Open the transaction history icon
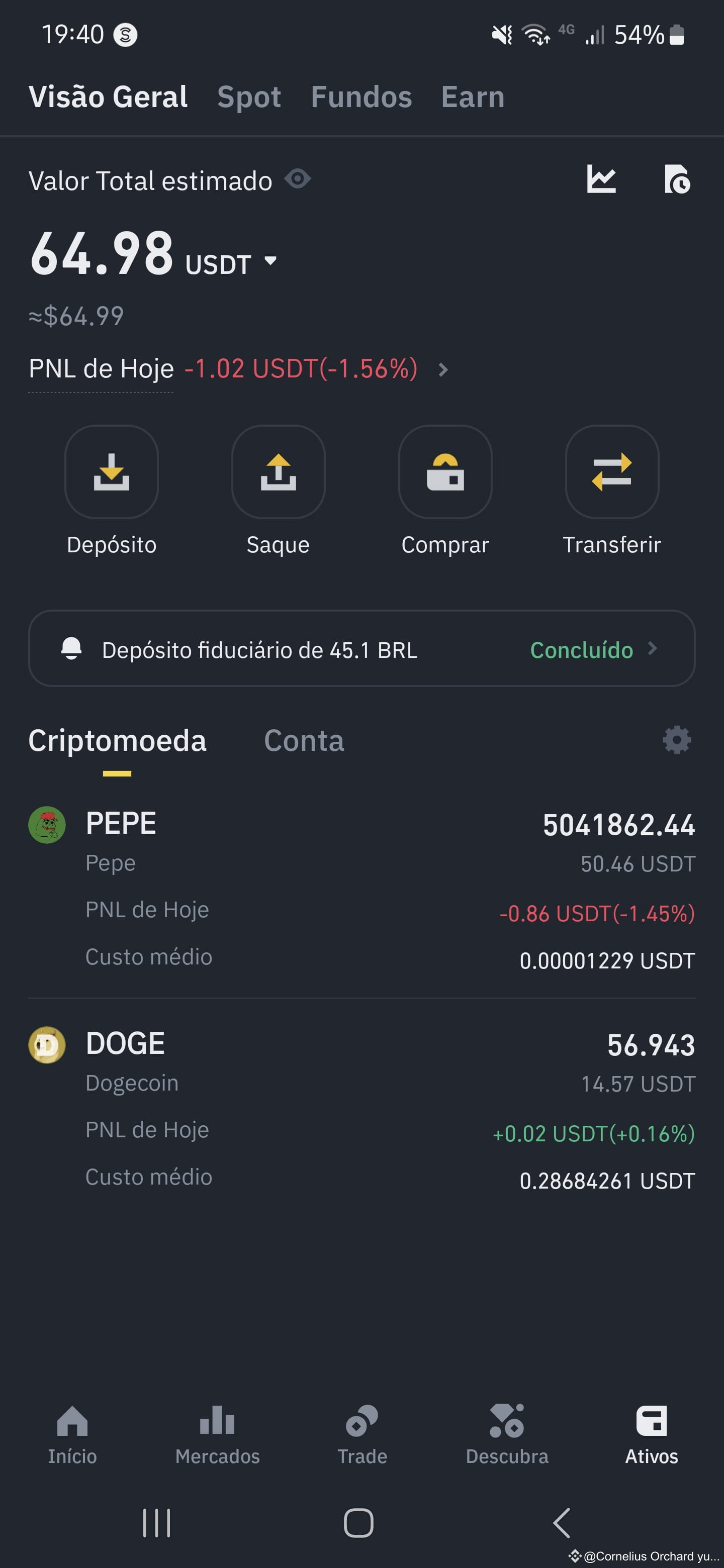 [677, 179]
